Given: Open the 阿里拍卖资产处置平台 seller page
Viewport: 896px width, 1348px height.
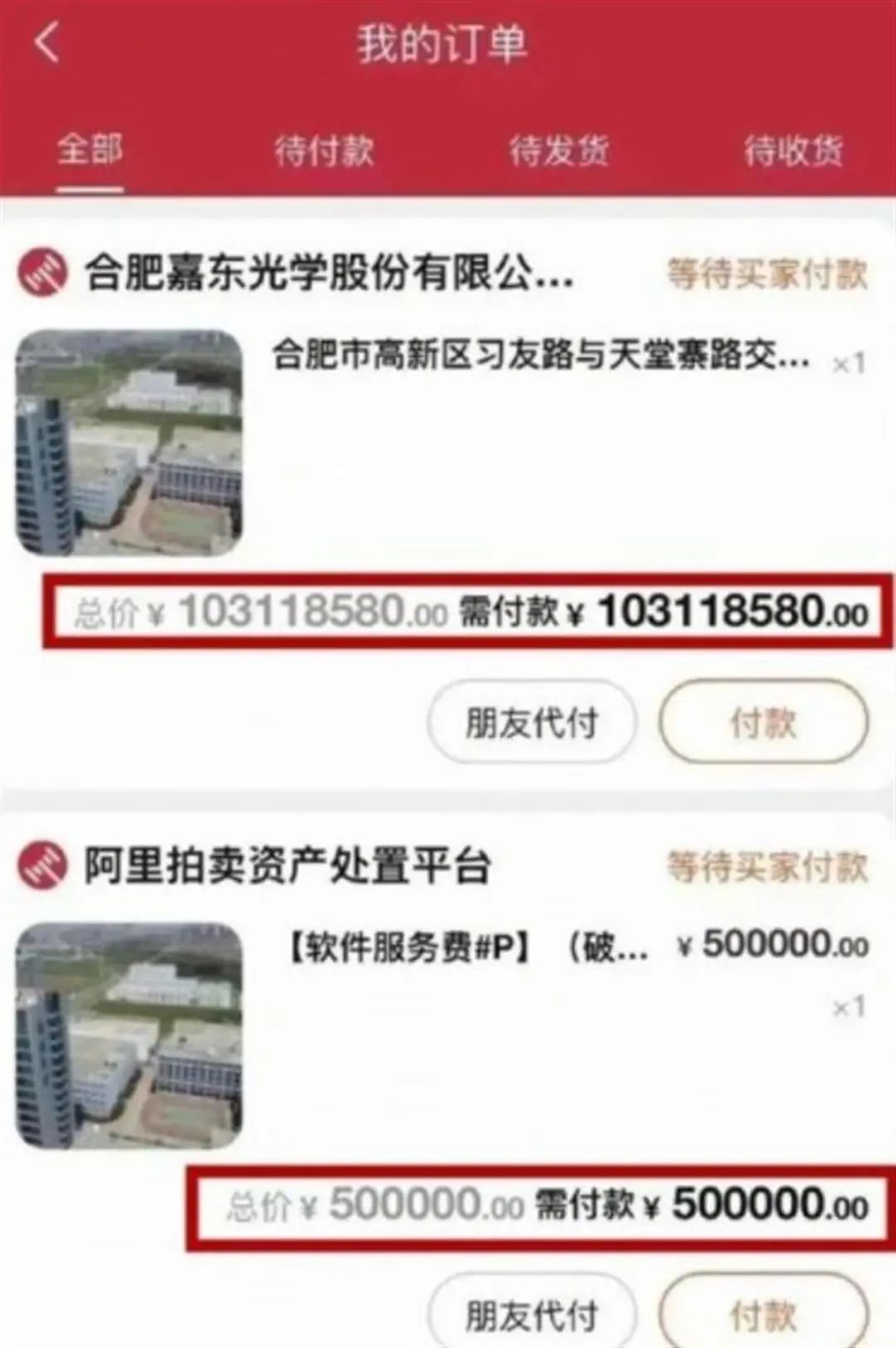Looking at the screenshot, I should tap(287, 865).
